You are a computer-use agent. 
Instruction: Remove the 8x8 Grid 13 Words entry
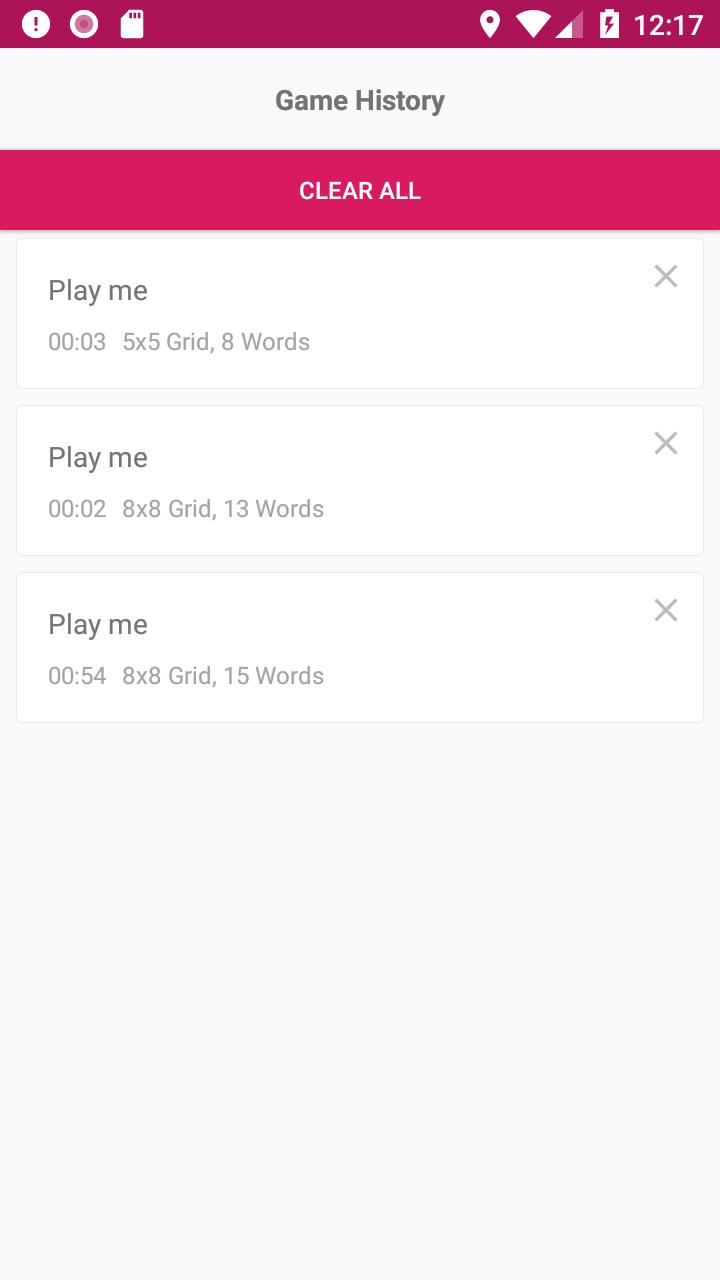[666, 443]
